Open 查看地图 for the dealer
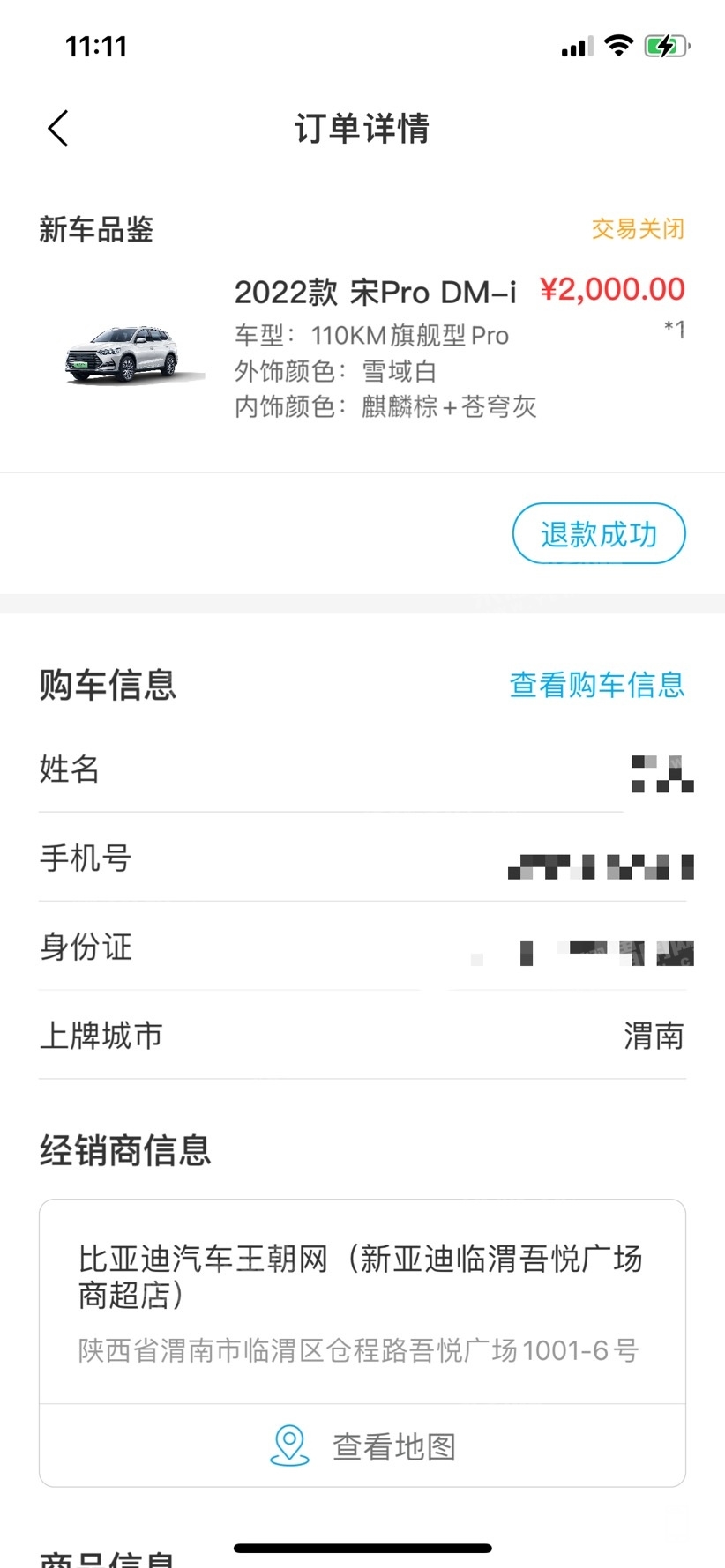The height and width of the screenshot is (1568, 725). click(362, 1446)
